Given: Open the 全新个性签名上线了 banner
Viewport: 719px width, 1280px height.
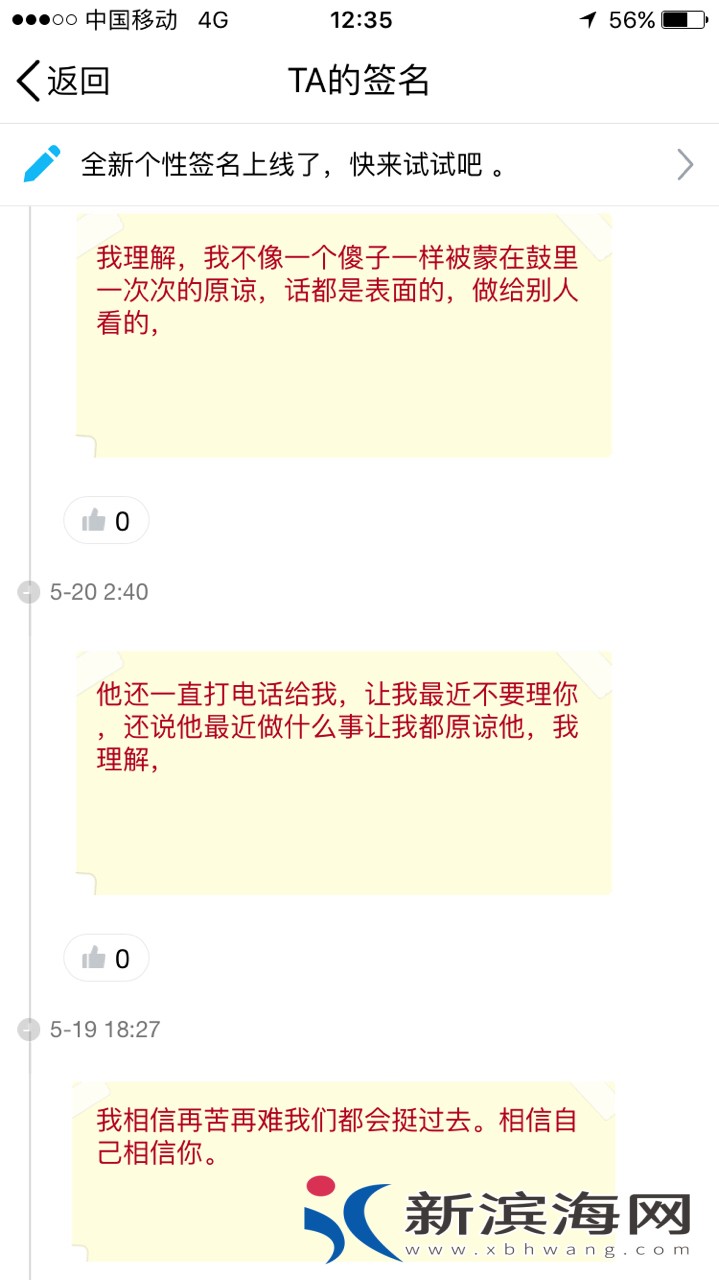Looking at the screenshot, I should click(x=359, y=165).
